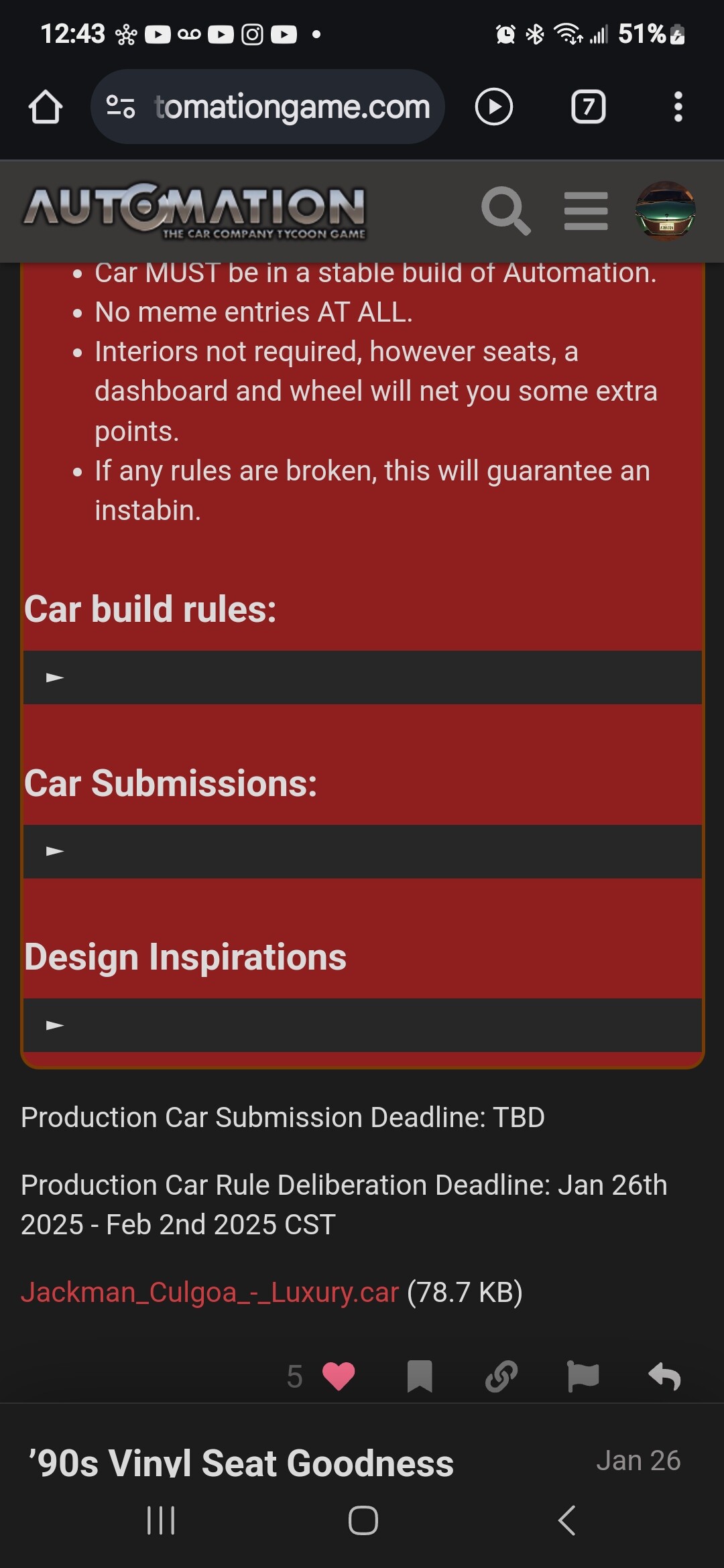Tap the play icon beside the address bar
The width and height of the screenshot is (724, 1568).
pos(494,107)
